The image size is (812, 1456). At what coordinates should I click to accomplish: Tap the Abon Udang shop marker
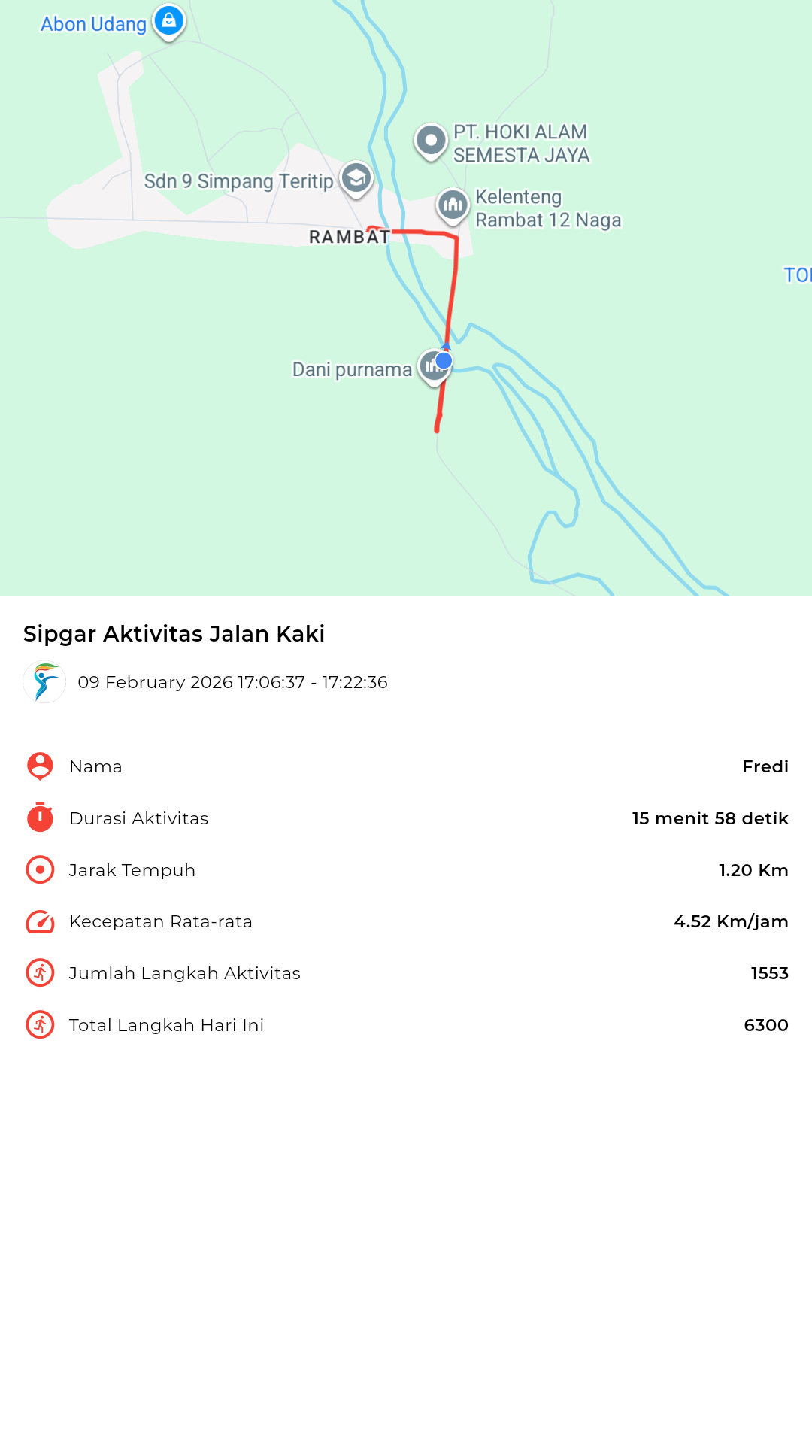coord(169,21)
